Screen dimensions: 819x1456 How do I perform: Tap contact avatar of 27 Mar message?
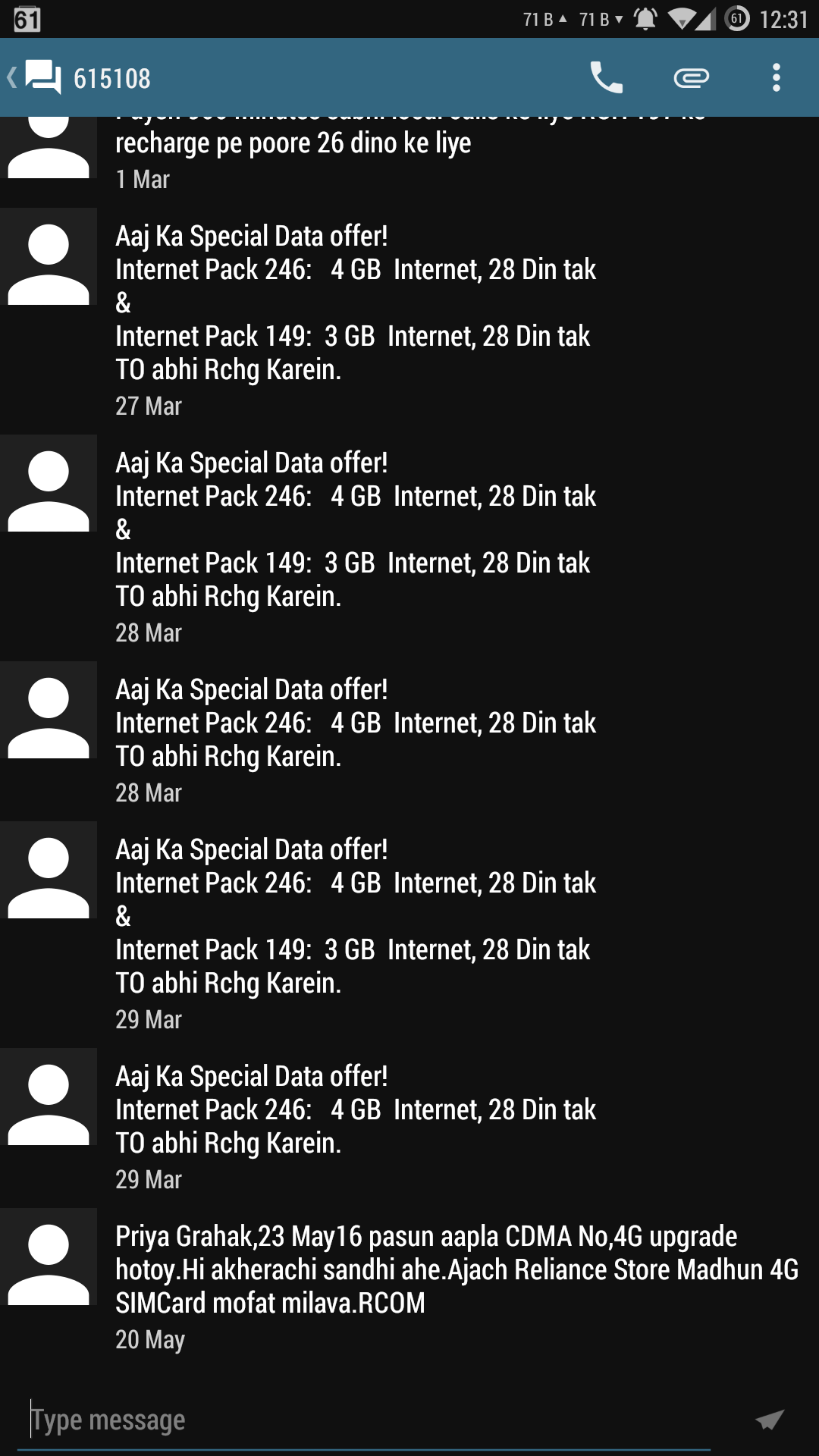(x=49, y=256)
